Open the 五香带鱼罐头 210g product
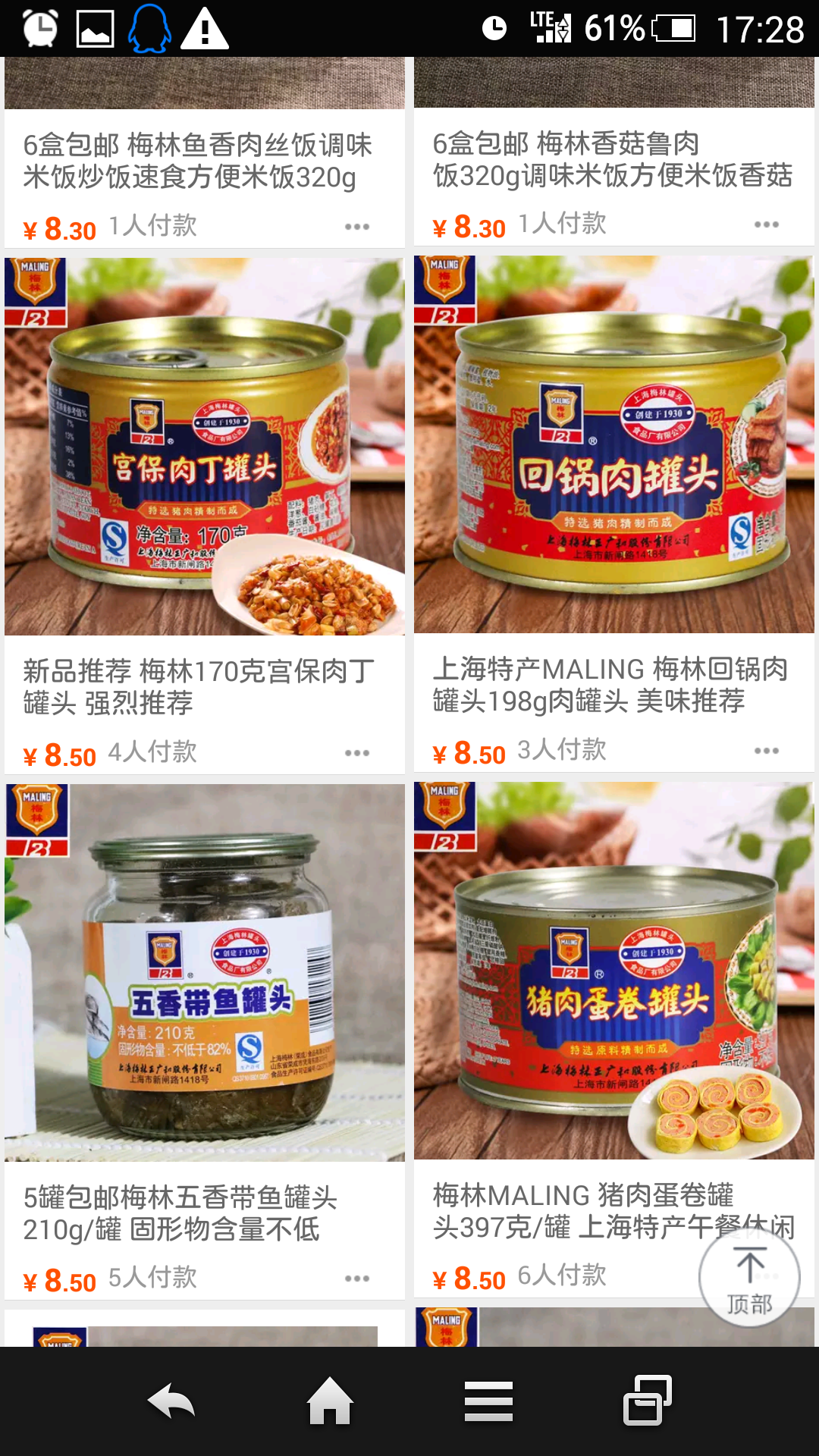Screen dimensions: 819x1456 coord(205,973)
